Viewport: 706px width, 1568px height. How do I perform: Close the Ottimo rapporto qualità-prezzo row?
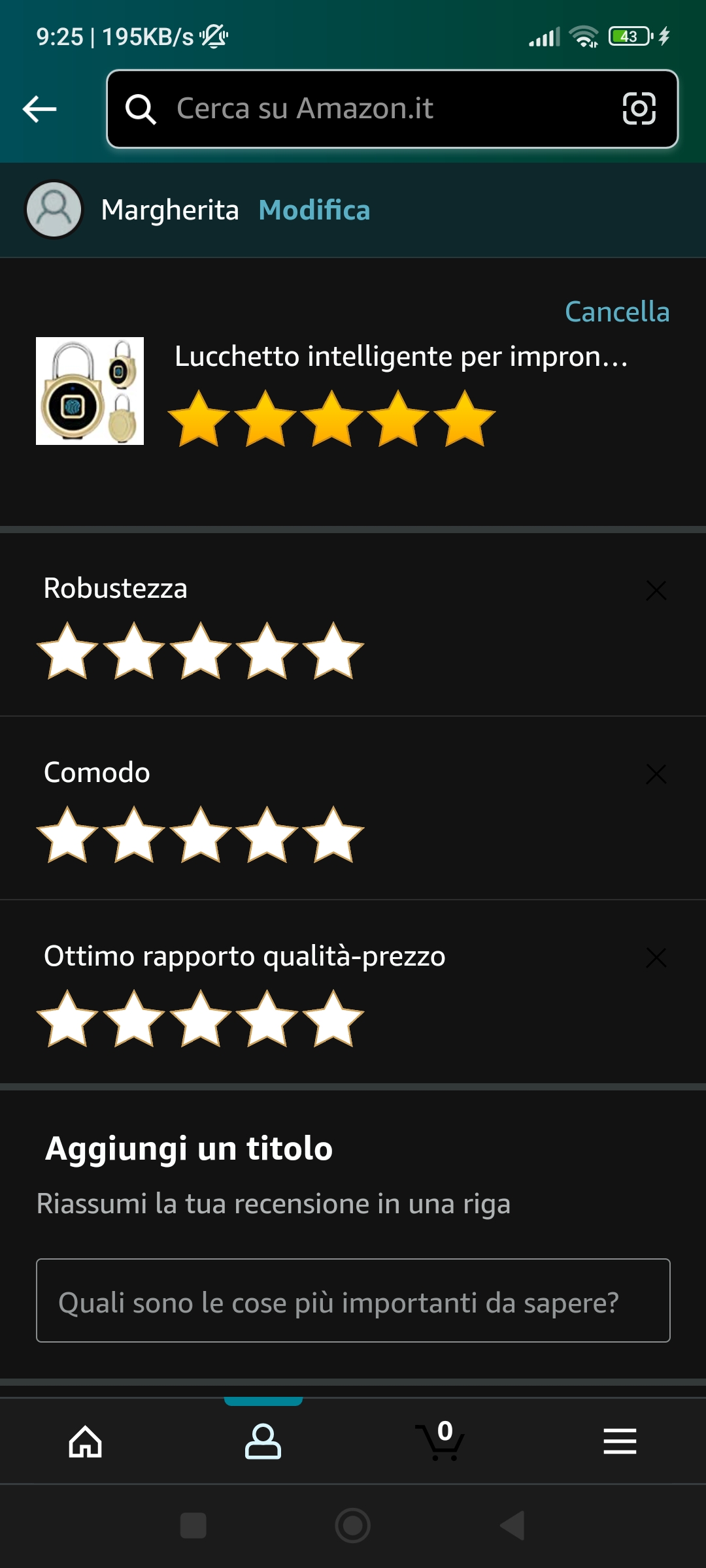(x=656, y=958)
